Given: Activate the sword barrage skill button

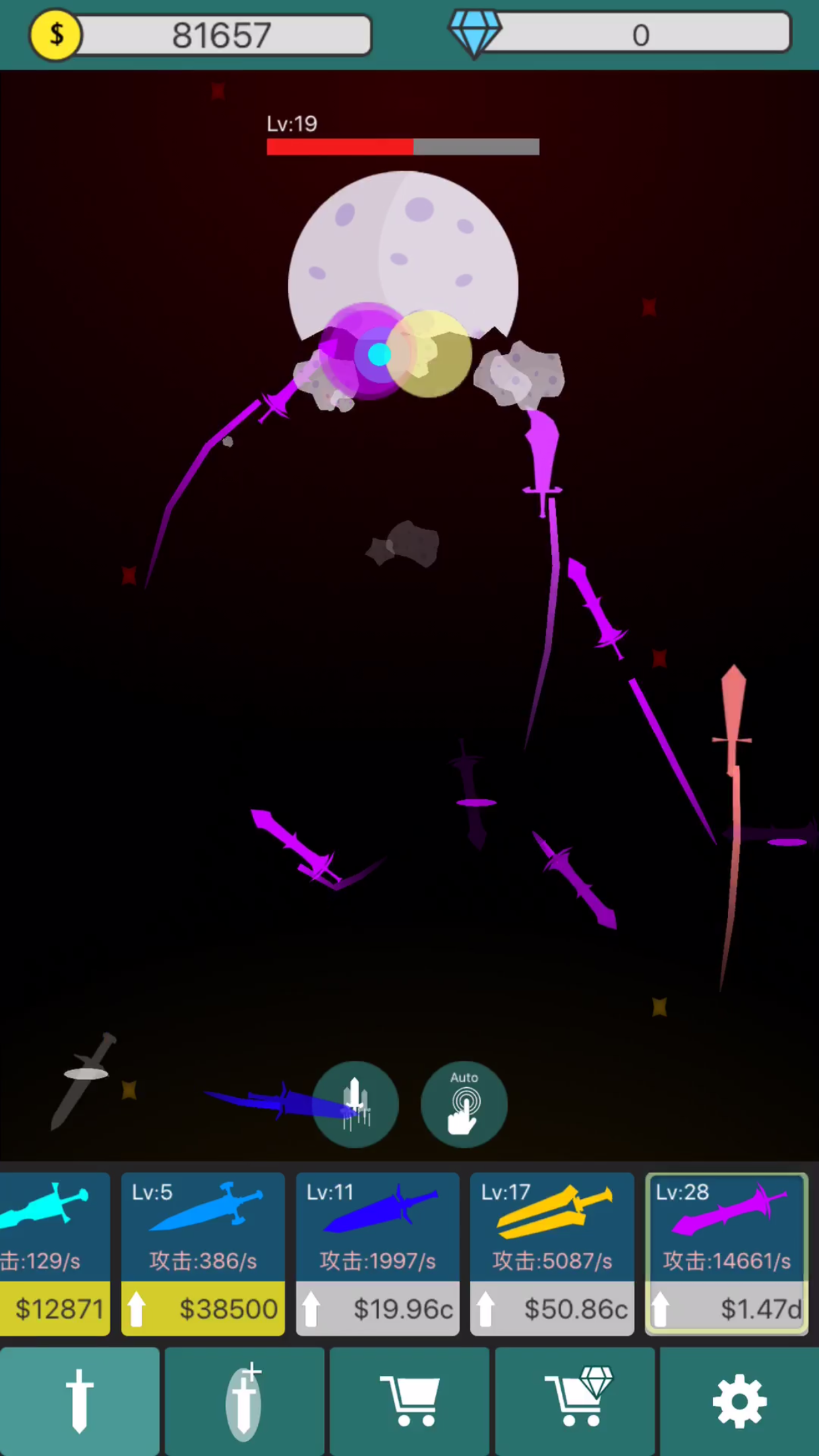Looking at the screenshot, I should 355,1104.
